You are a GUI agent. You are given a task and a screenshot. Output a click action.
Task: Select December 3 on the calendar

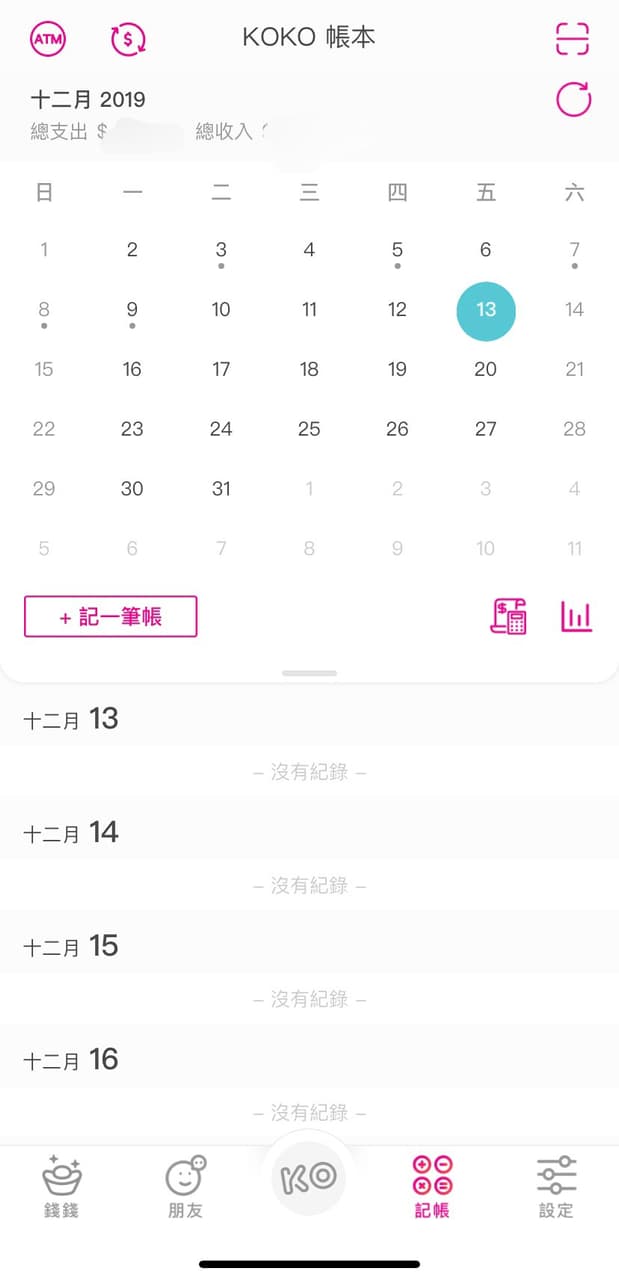pyautogui.click(x=221, y=250)
